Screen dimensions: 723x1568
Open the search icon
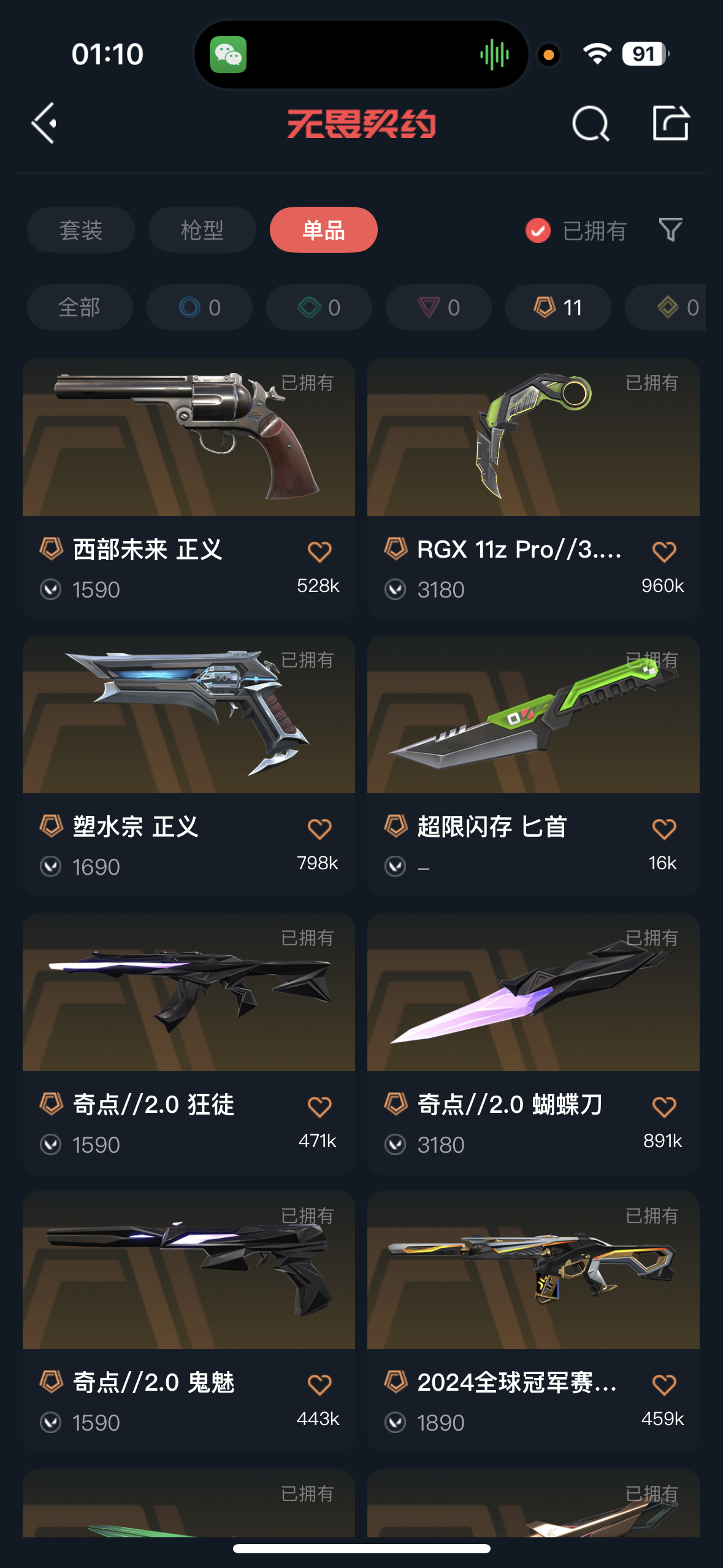point(590,124)
